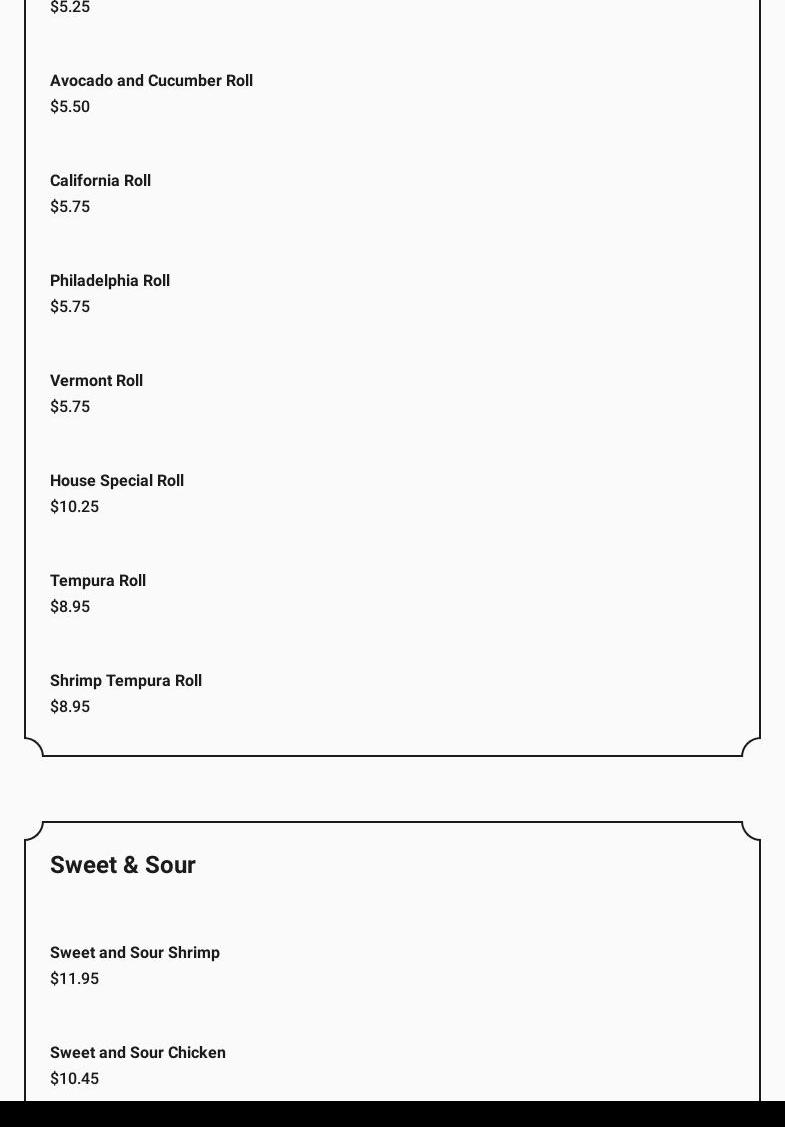Image resolution: width=785 pixels, height=1127 pixels.
Task: Choose the Philadelphia Roll
Action: pyautogui.click(x=110, y=281)
